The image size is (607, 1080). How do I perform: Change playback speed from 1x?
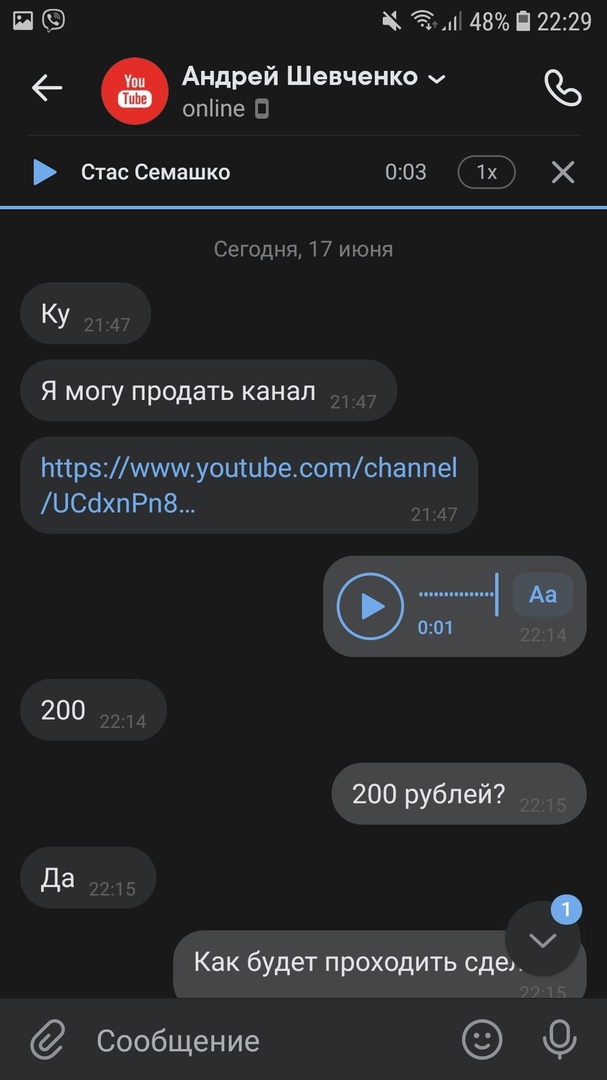(486, 172)
